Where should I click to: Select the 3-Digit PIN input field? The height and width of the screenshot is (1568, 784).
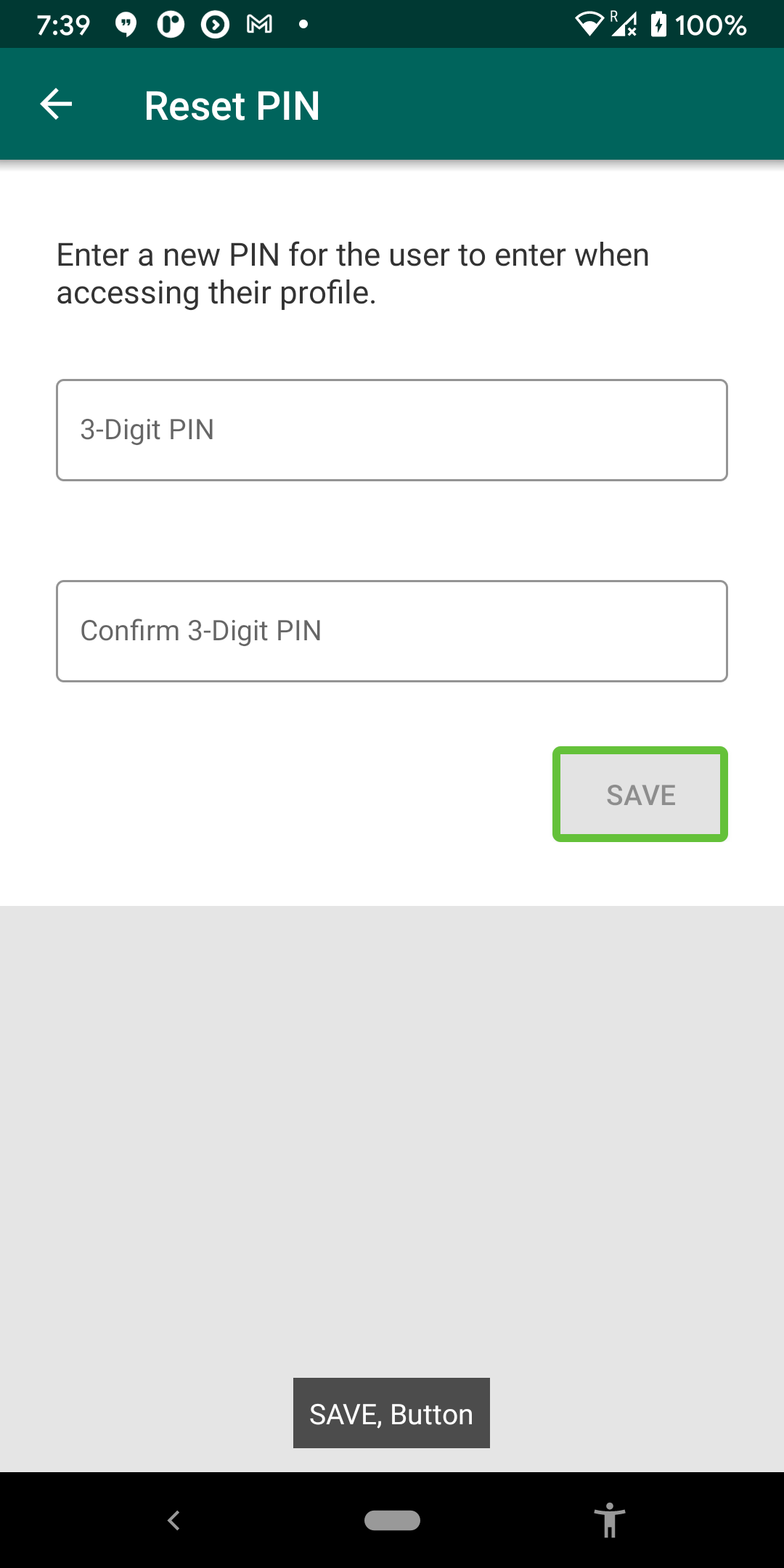pos(392,429)
